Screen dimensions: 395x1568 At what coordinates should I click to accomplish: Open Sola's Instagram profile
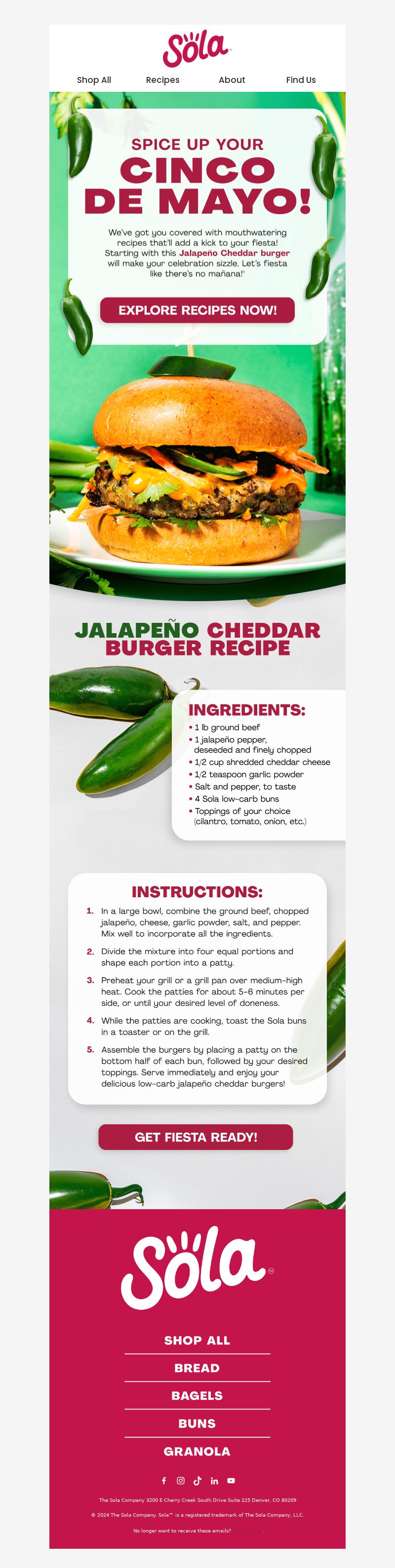pyautogui.click(x=181, y=1480)
